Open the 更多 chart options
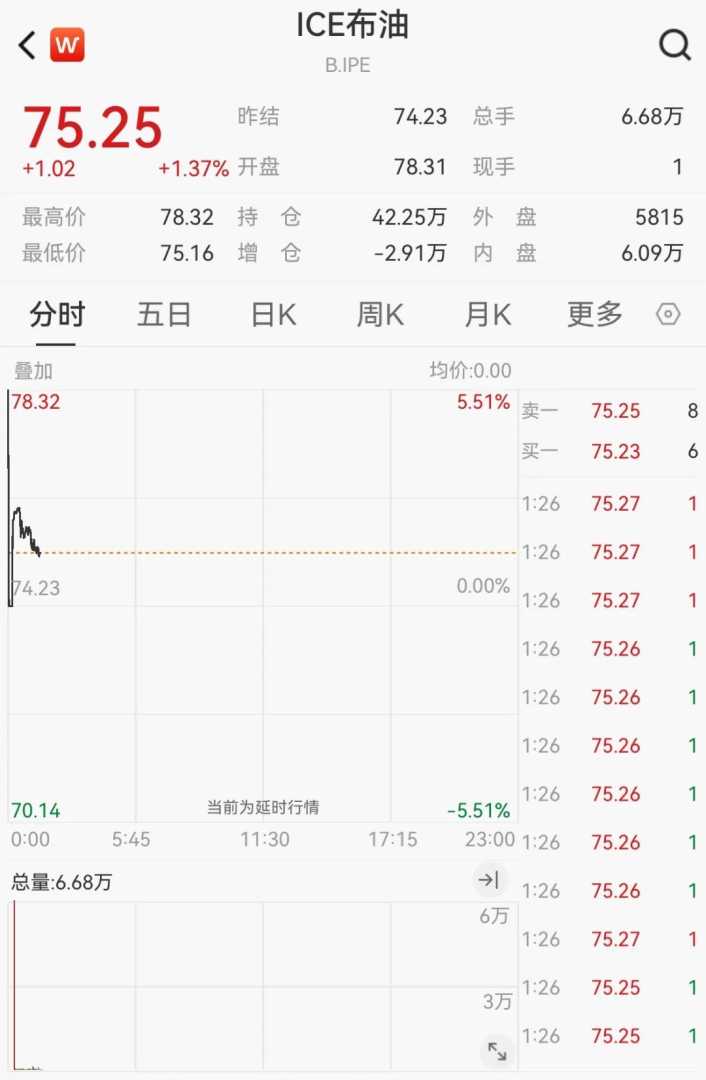This screenshot has height=1080, width=706. [595, 315]
